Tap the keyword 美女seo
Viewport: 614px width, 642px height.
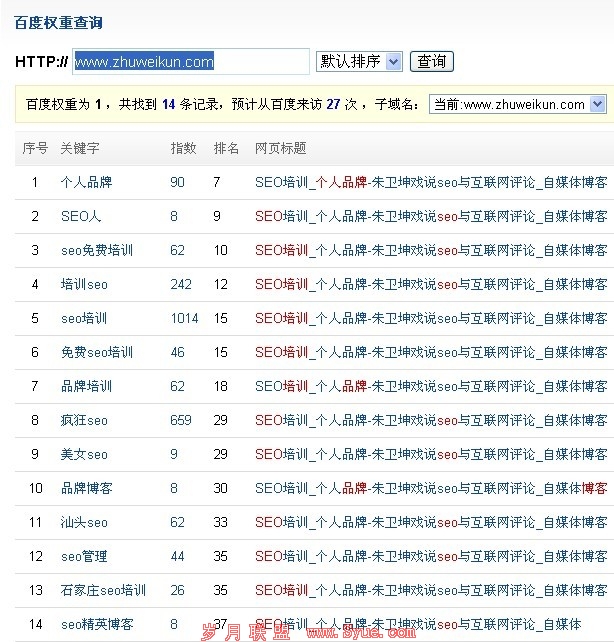(84, 454)
